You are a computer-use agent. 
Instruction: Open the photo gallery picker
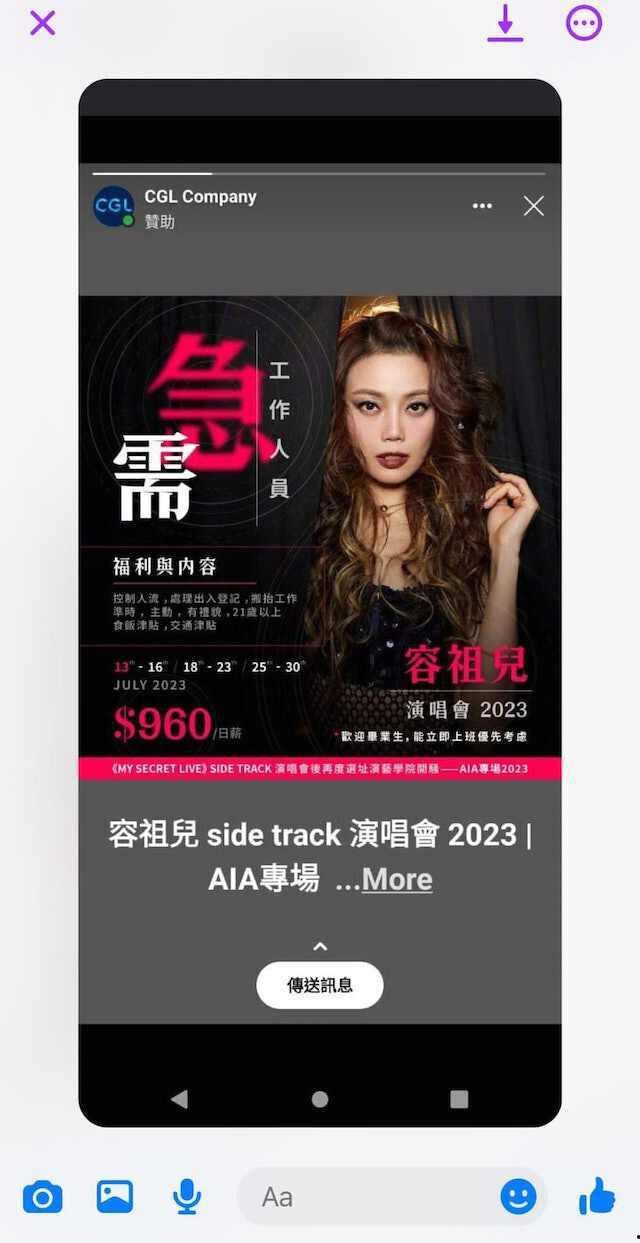(x=115, y=1196)
